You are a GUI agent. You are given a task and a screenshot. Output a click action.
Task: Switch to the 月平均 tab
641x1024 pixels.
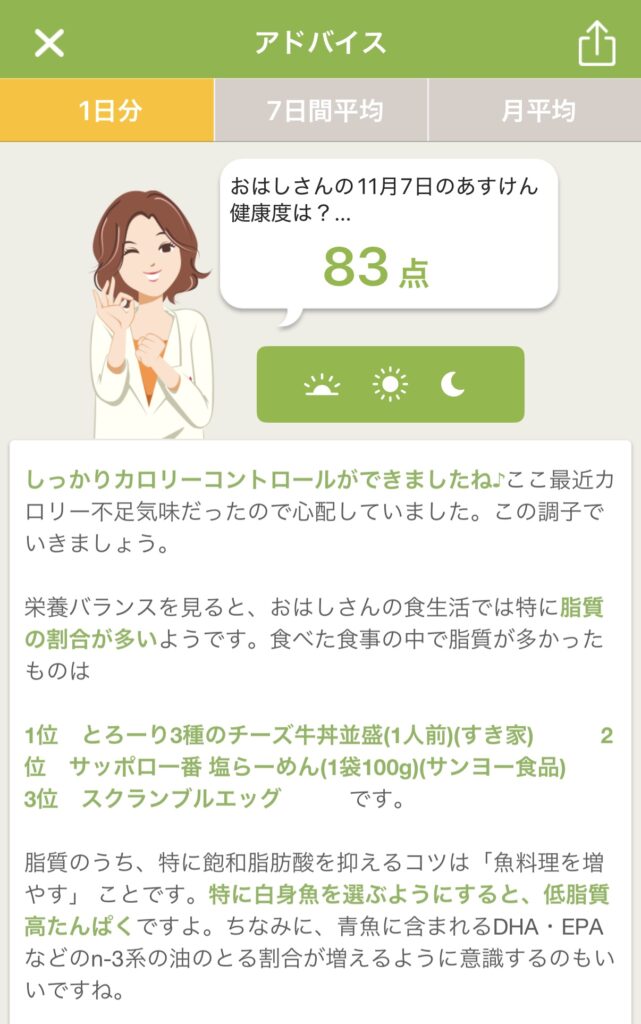[535, 110]
